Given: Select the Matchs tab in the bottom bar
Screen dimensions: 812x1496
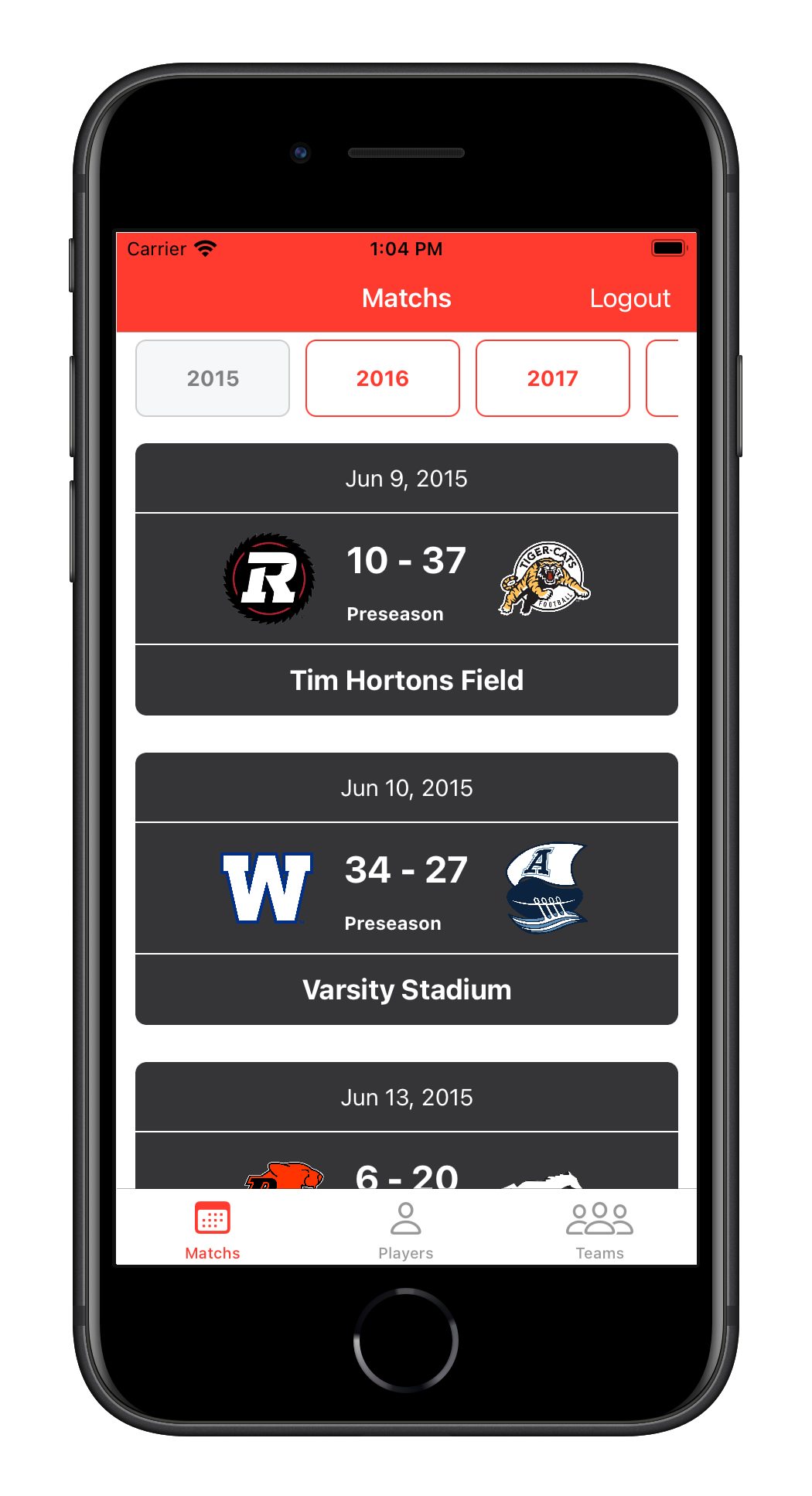Looking at the screenshot, I should [213, 1229].
